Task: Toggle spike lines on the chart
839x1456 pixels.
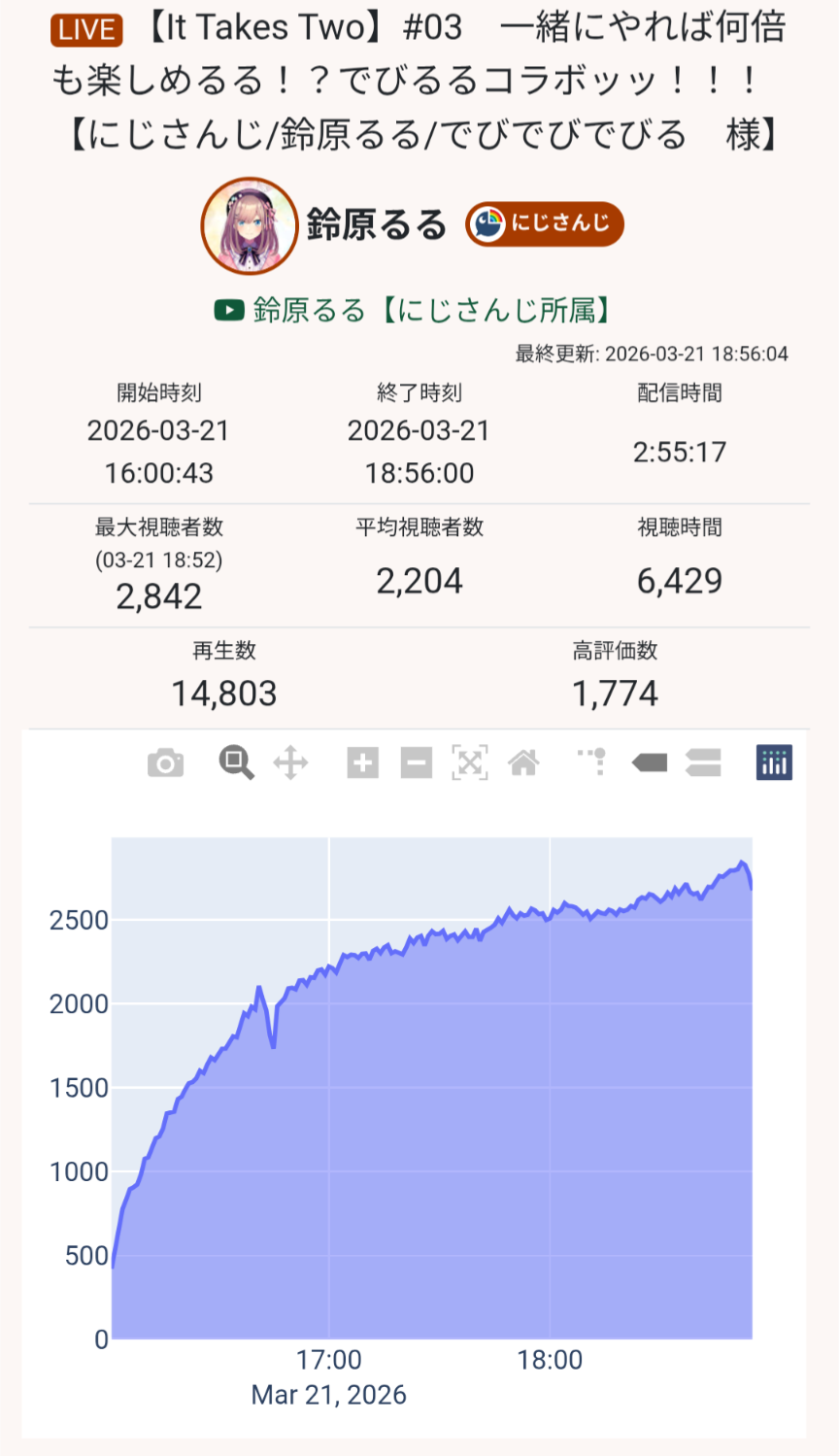Action: pyautogui.click(x=592, y=763)
